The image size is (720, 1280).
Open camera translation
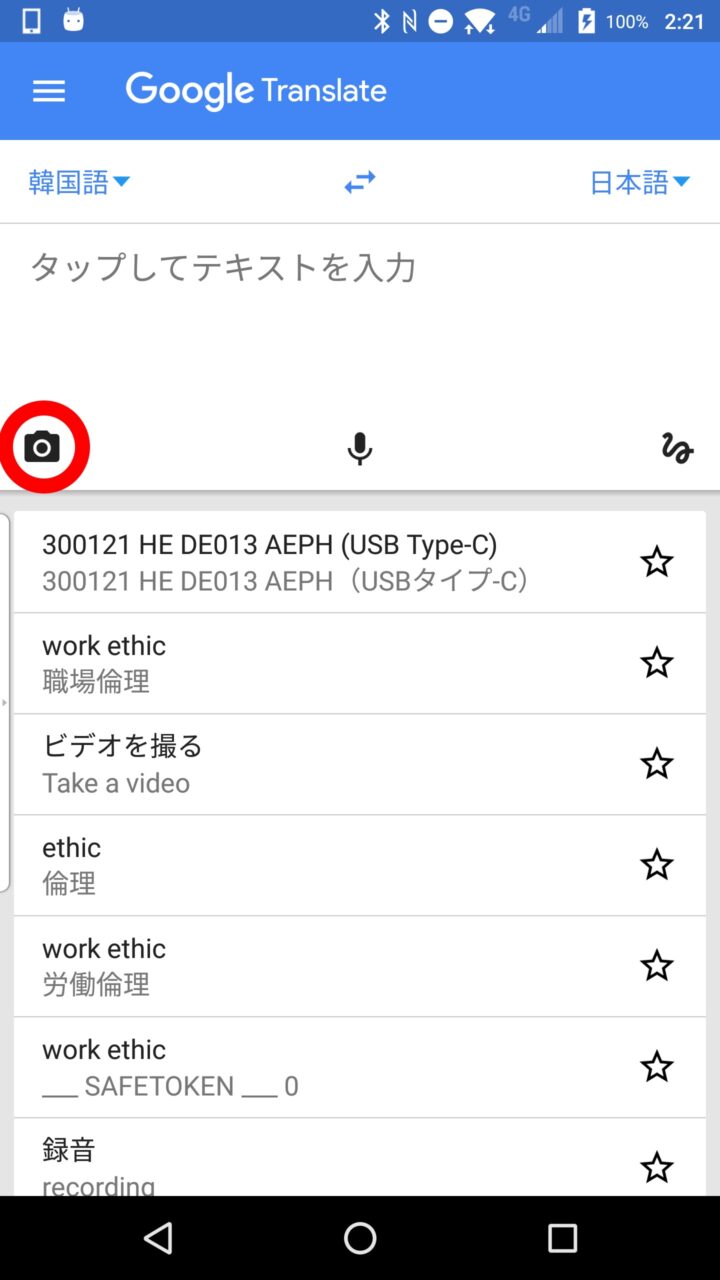click(43, 447)
